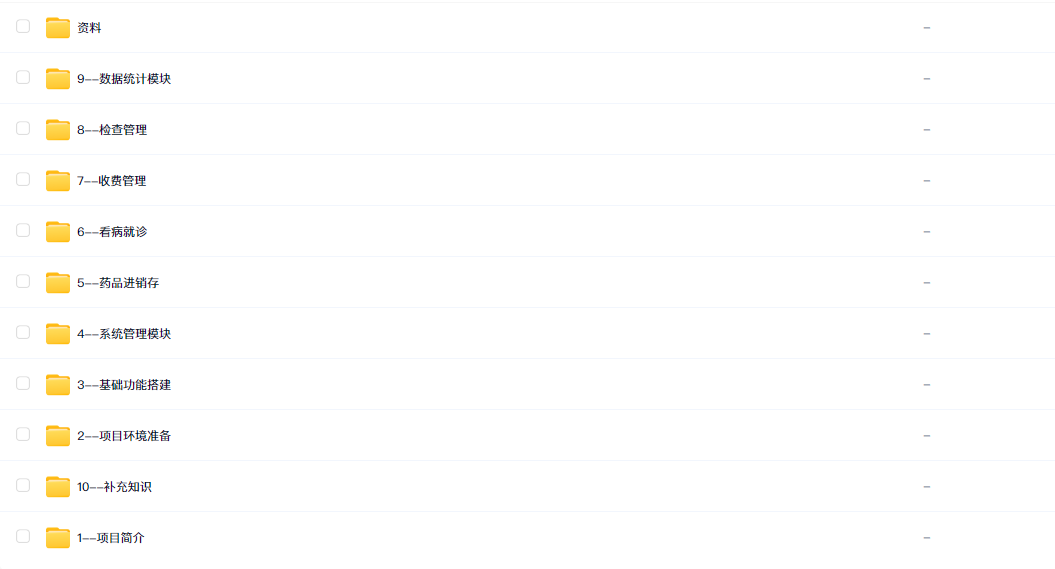Tick the checkbox for 9--数据统计模块
The image size is (1055, 569).
click(23, 77)
